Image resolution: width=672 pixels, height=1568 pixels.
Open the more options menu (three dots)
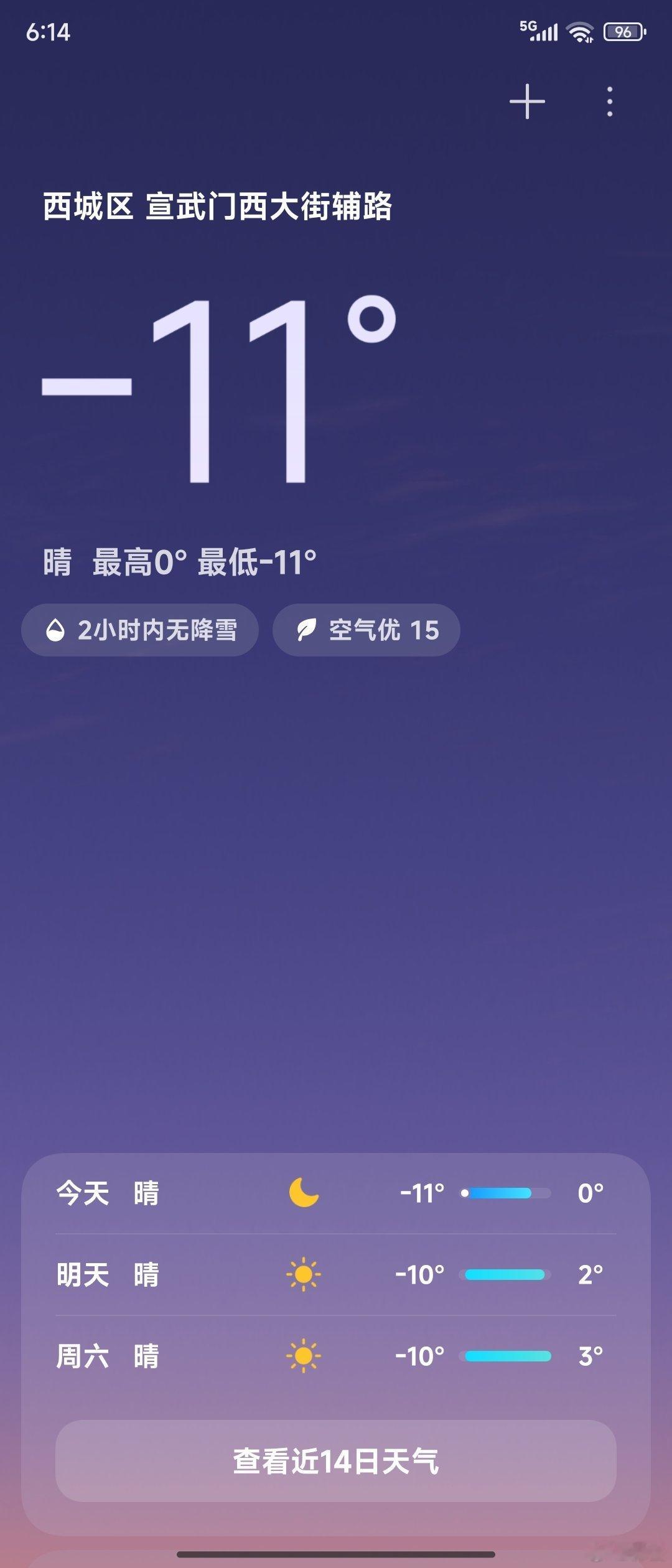[x=609, y=101]
